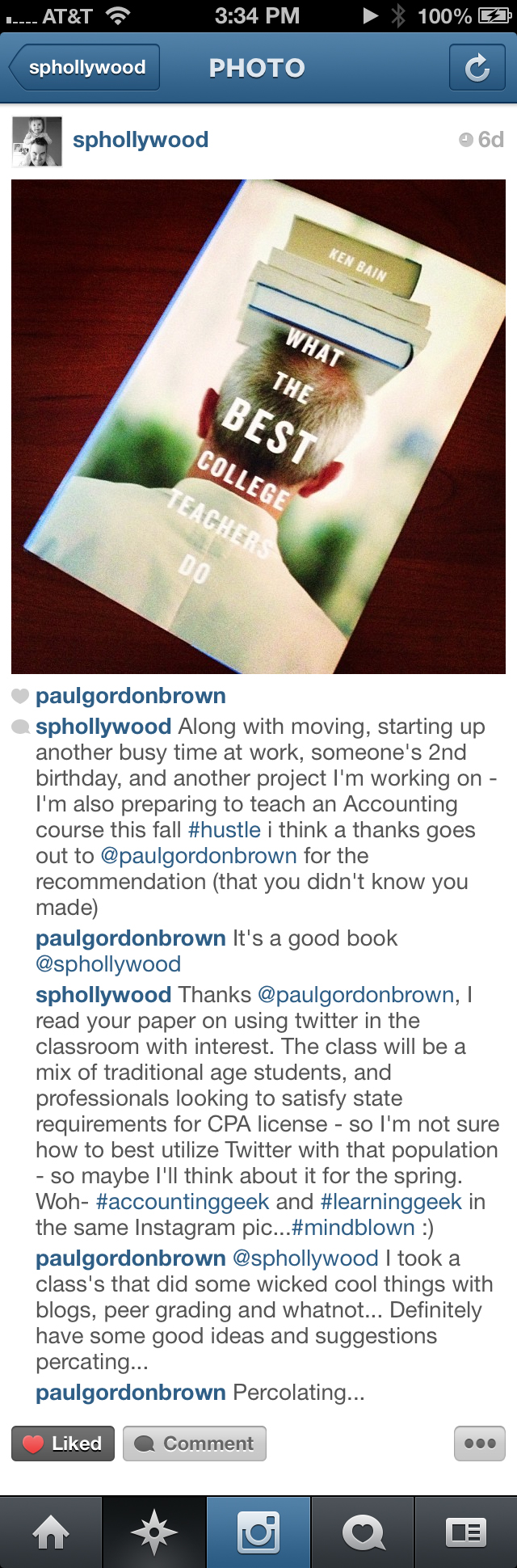Refresh the photo page
The height and width of the screenshot is (1568, 517).
click(x=477, y=68)
